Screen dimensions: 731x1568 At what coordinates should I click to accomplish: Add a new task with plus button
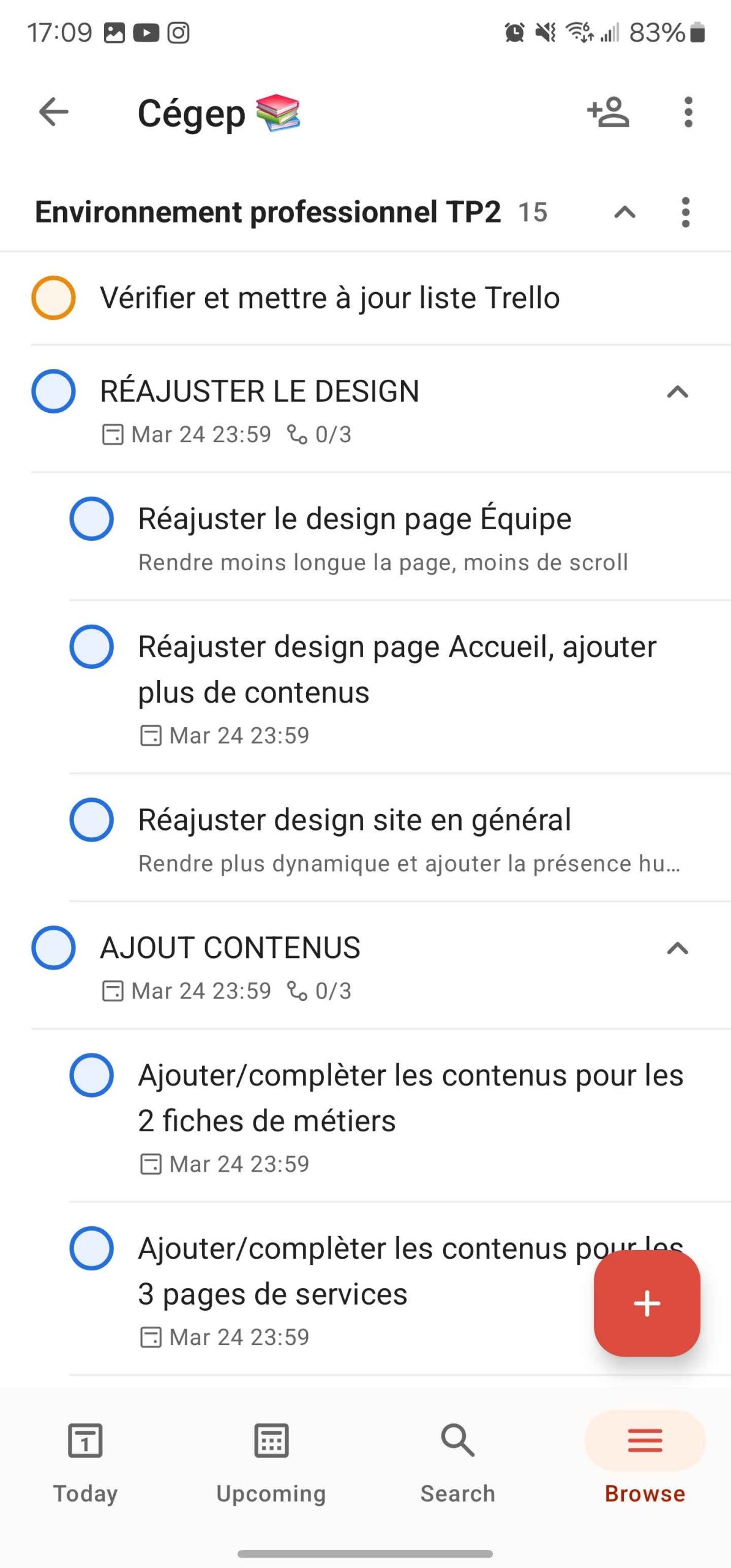point(647,1303)
